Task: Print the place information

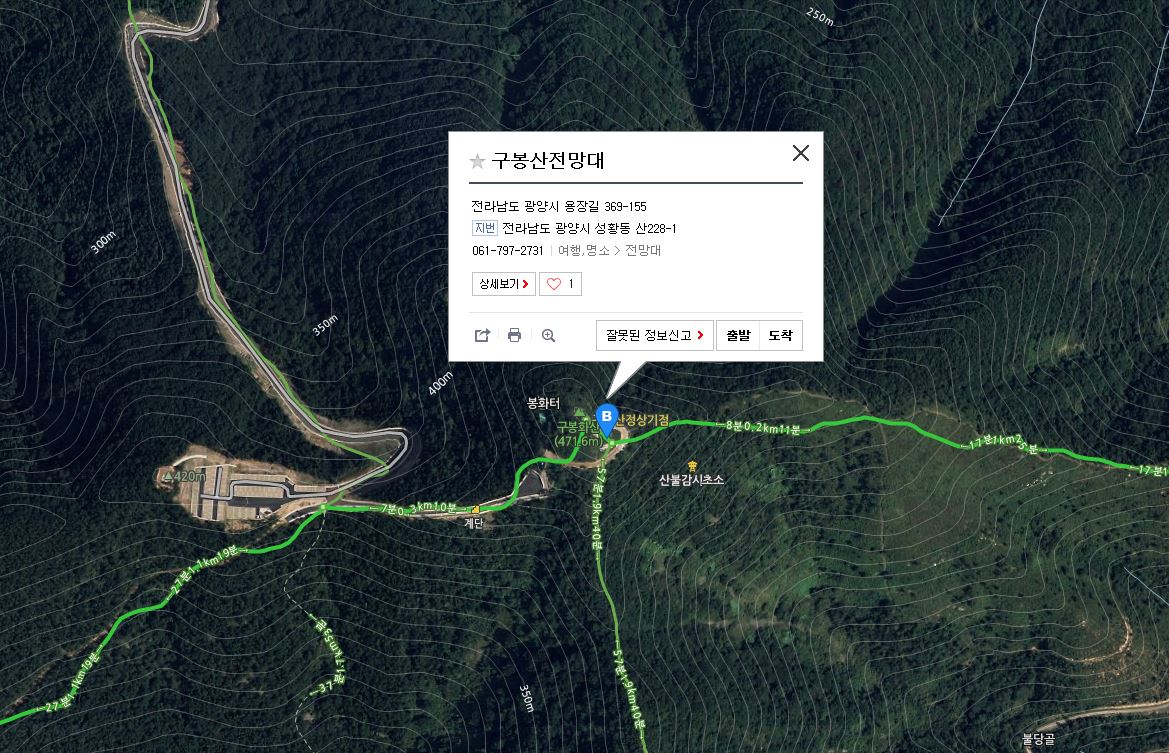Action: pos(514,336)
